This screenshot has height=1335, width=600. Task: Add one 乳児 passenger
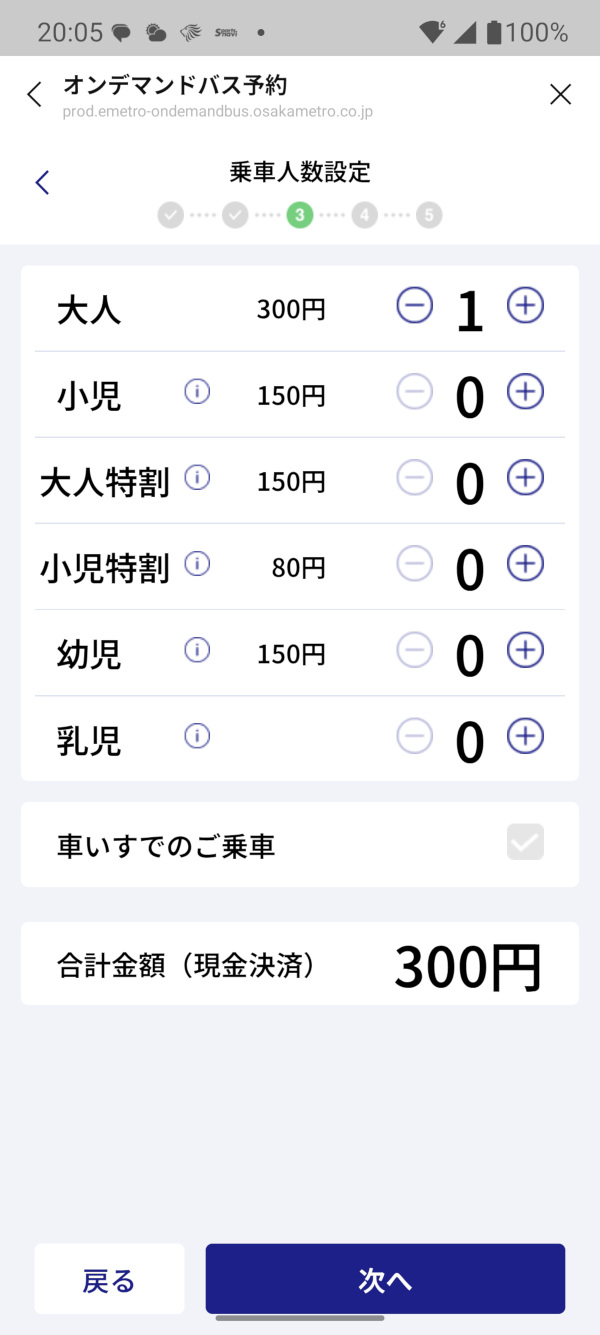pos(525,737)
